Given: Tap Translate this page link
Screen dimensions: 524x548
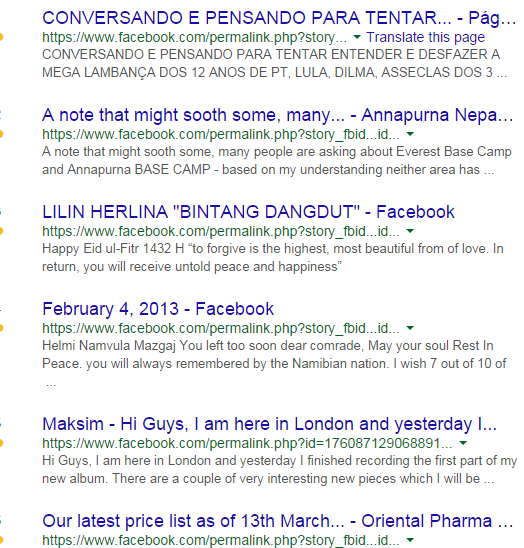Looking at the screenshot, I should 425,37.
